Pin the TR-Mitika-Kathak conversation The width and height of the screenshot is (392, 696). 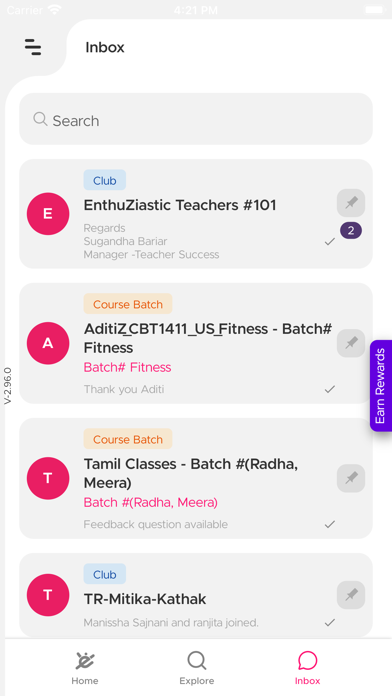[x=351, y=595]
